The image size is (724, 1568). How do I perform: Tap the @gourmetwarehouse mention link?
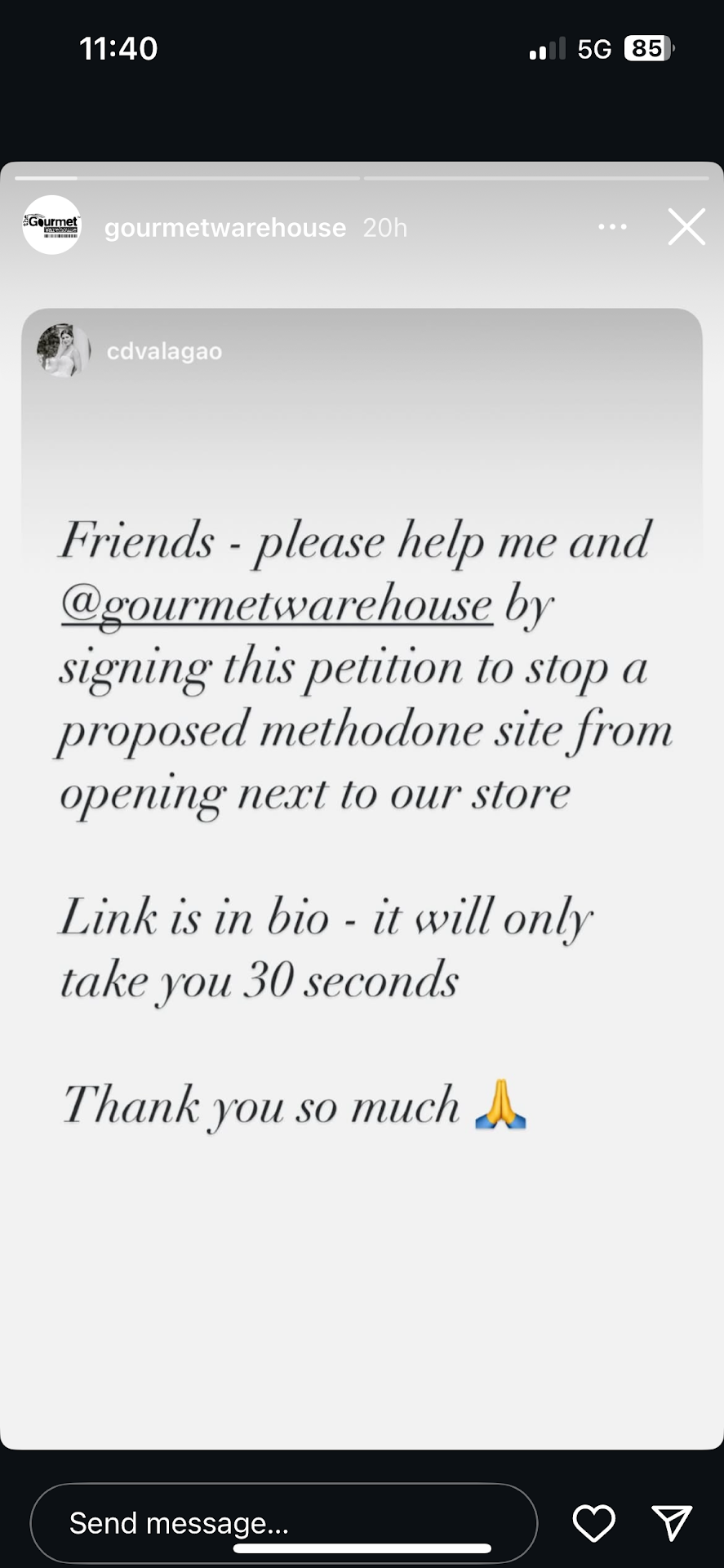click(276, 605)
